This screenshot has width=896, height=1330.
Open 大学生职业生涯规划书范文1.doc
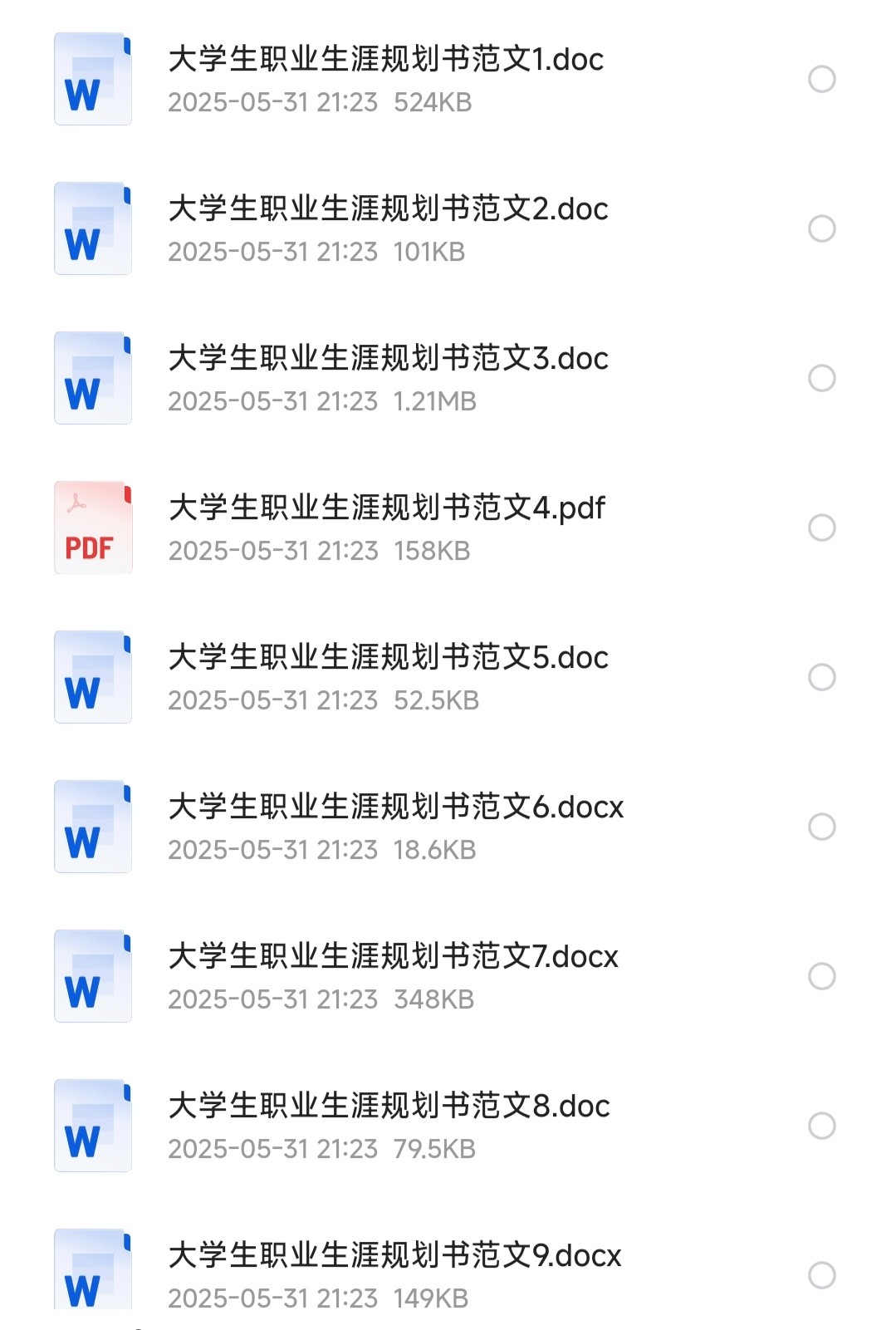click(385, 60)
